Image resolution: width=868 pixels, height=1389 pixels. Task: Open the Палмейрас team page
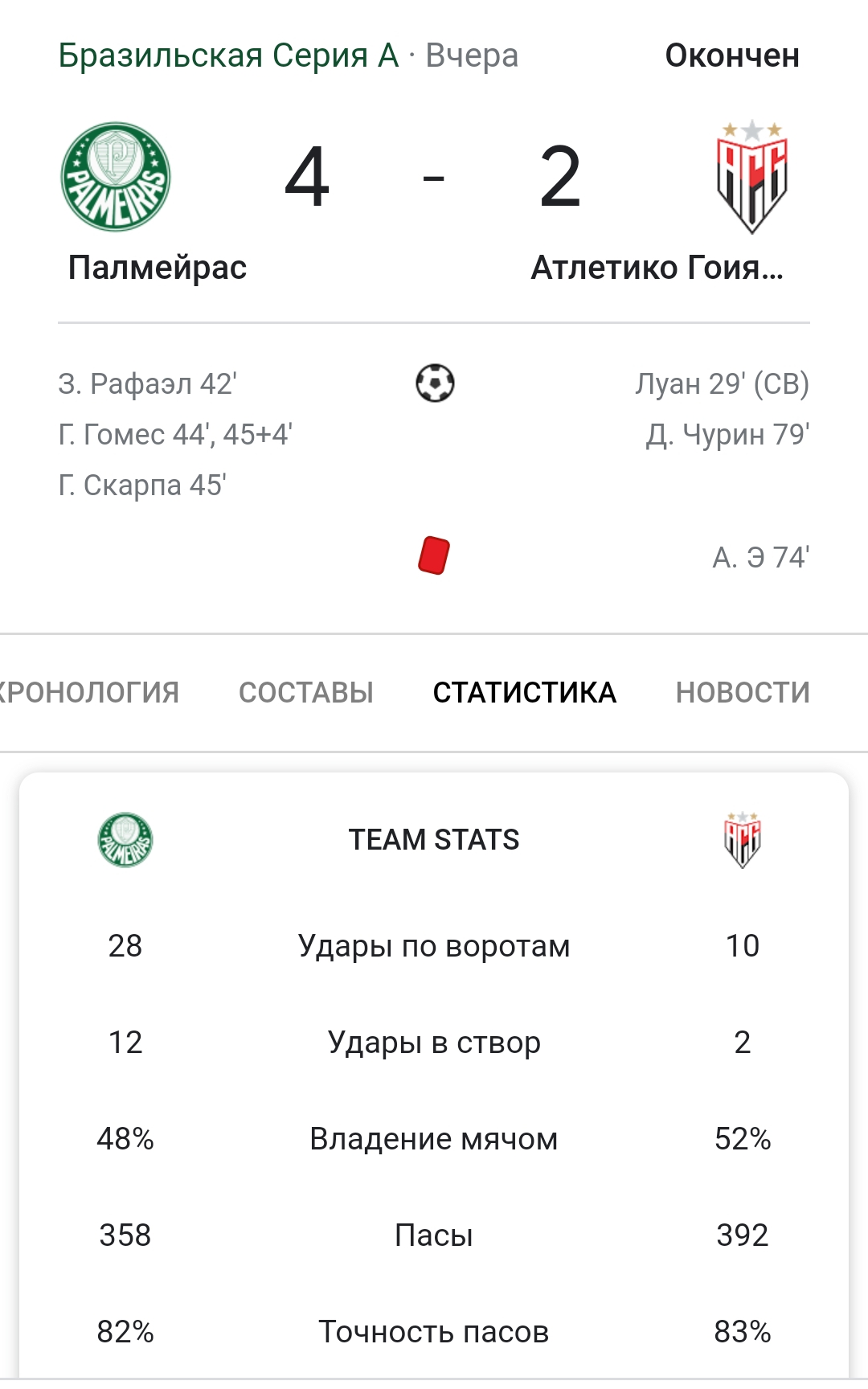158,267
